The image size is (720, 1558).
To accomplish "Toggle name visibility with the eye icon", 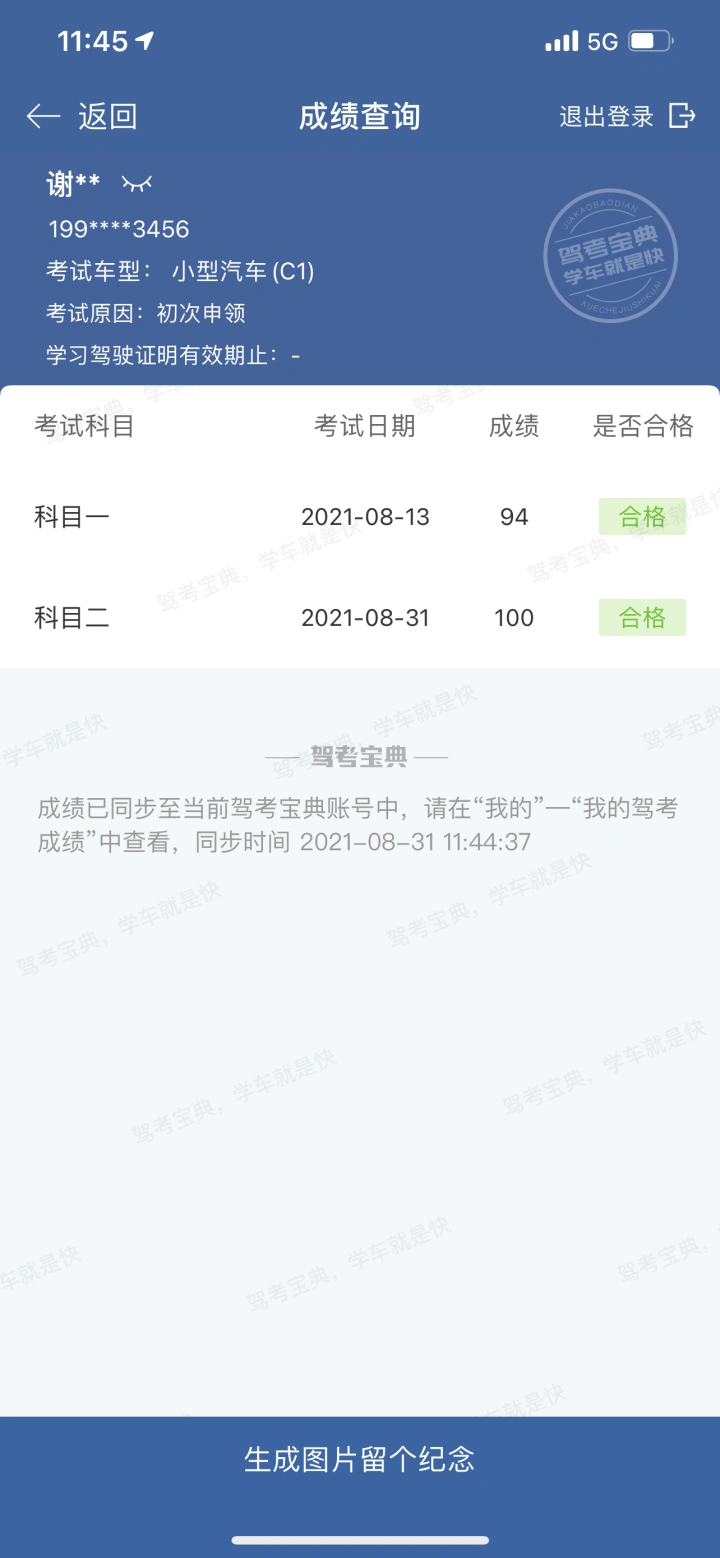I will tap(136, 183).
